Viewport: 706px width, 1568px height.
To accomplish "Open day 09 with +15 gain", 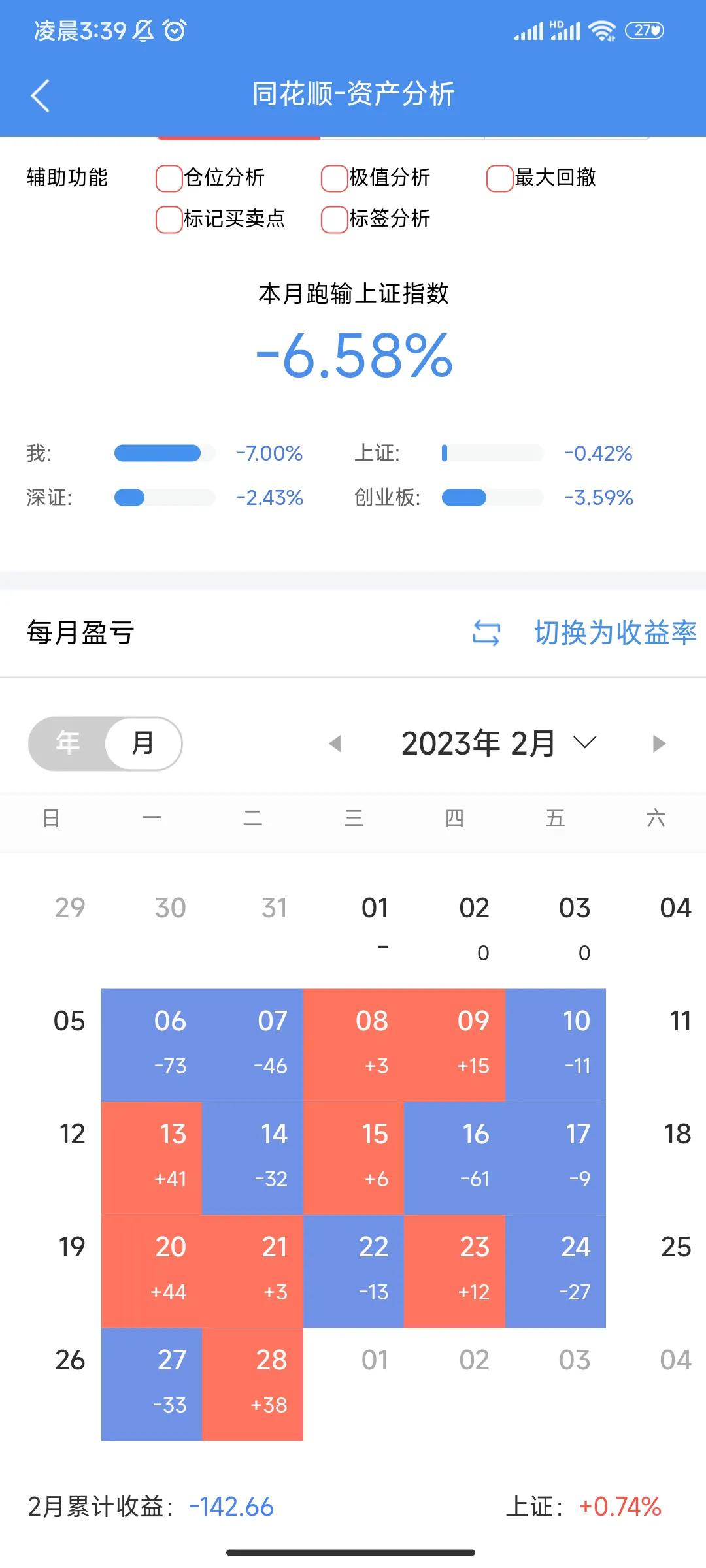I will (x=454, y=1045).
